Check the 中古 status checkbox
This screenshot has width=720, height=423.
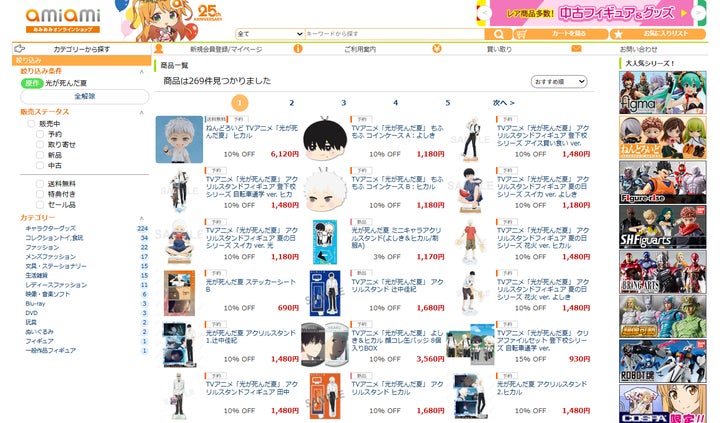tap(42, 165)
